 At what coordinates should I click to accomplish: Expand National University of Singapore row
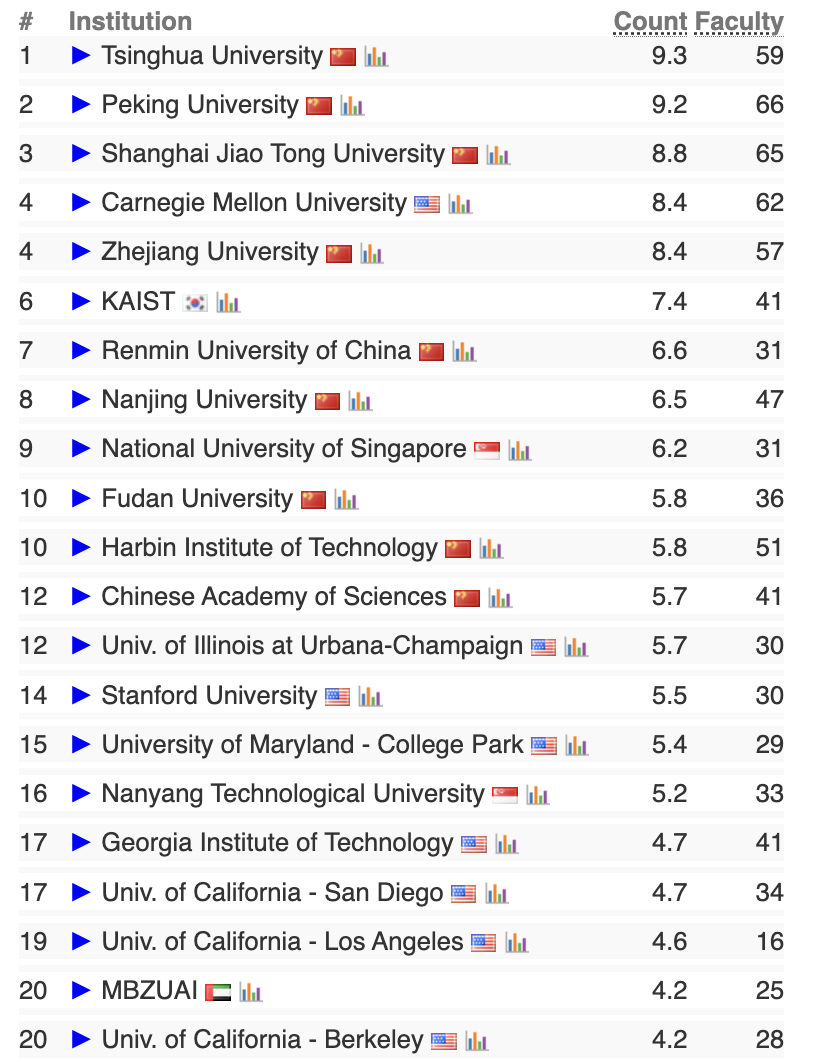[81, 448]
